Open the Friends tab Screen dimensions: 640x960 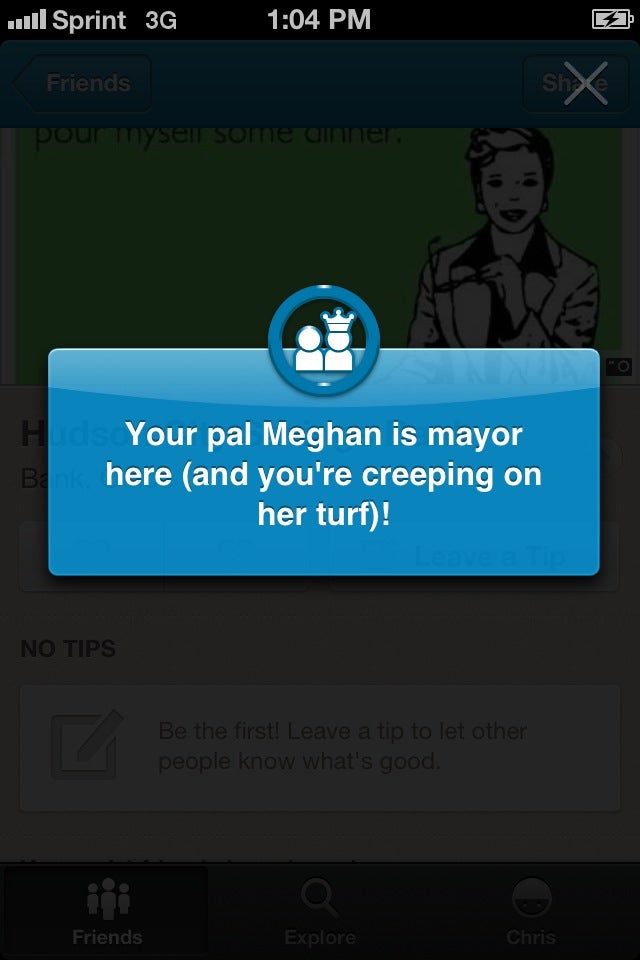point(106,912)
